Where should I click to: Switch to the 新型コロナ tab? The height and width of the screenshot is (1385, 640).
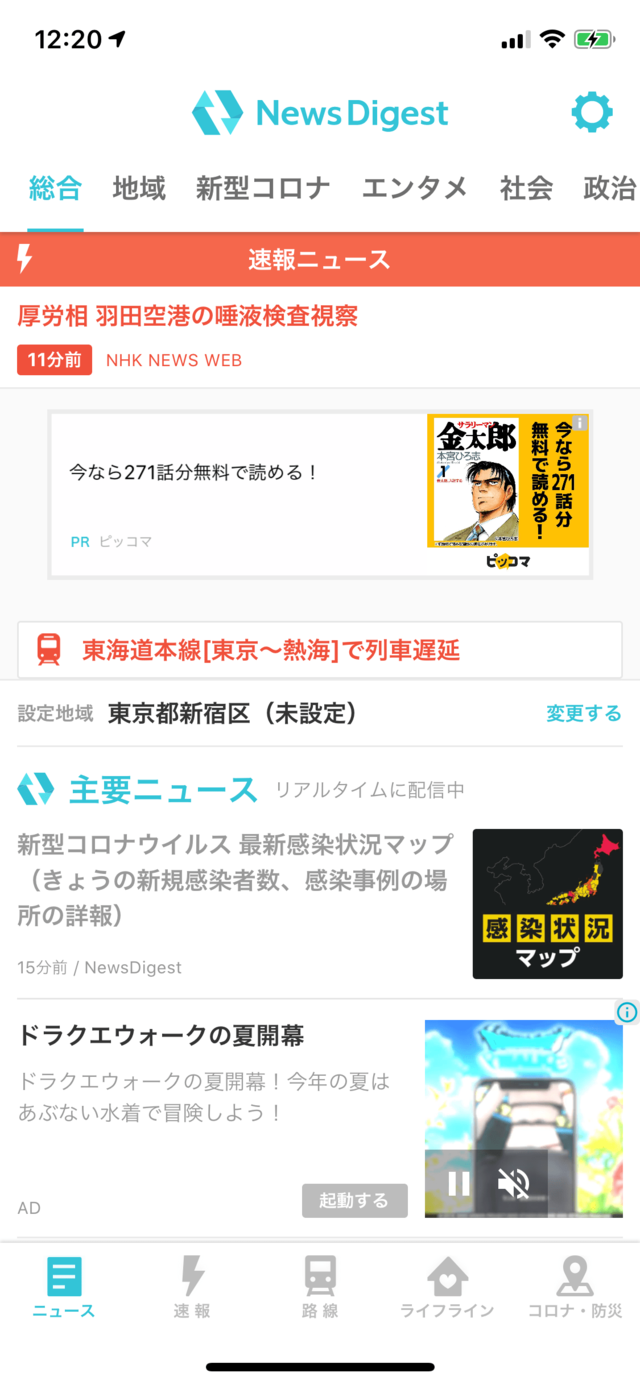[x=263, y=188]
